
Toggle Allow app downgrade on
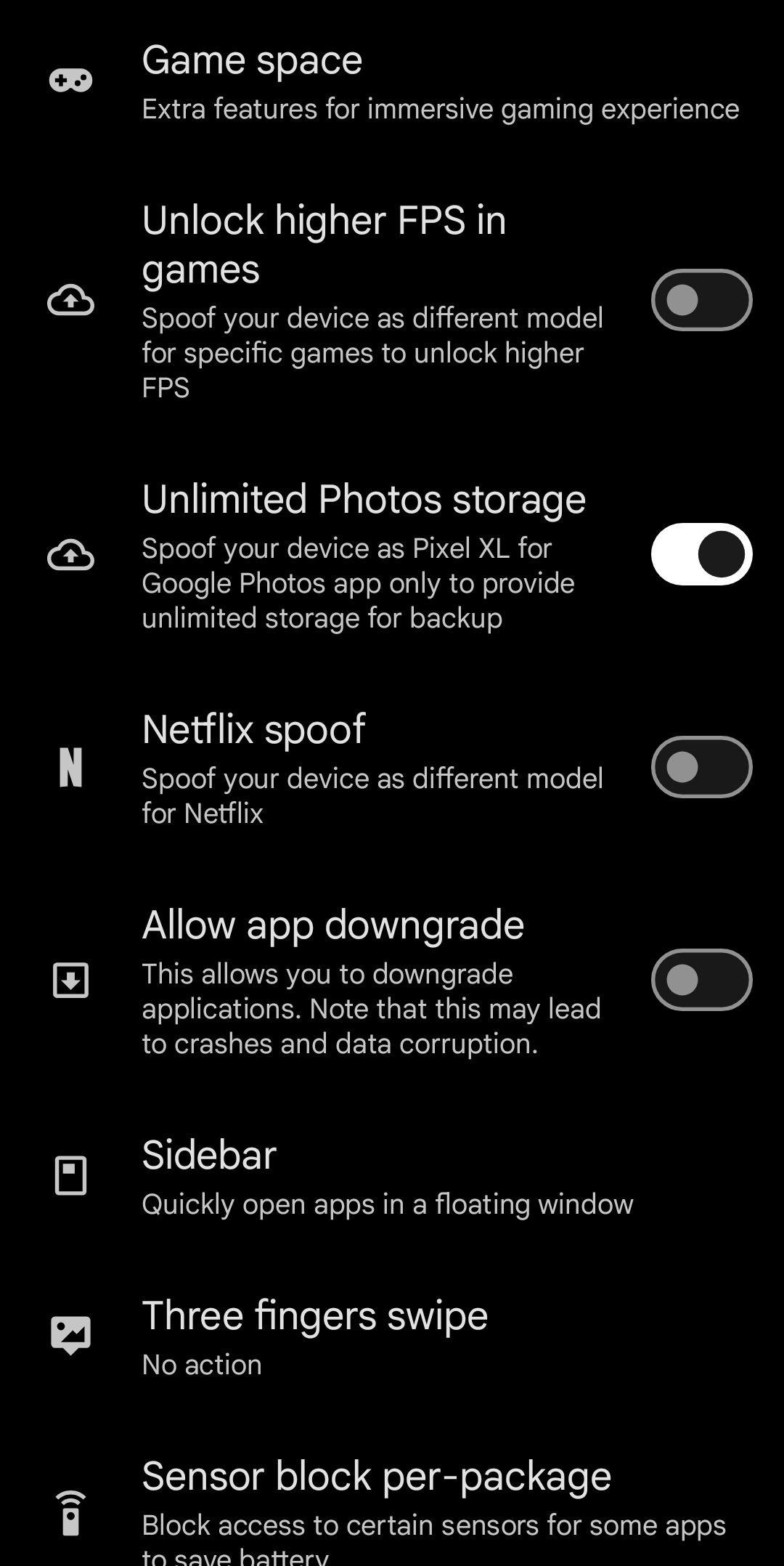point(701,980)
